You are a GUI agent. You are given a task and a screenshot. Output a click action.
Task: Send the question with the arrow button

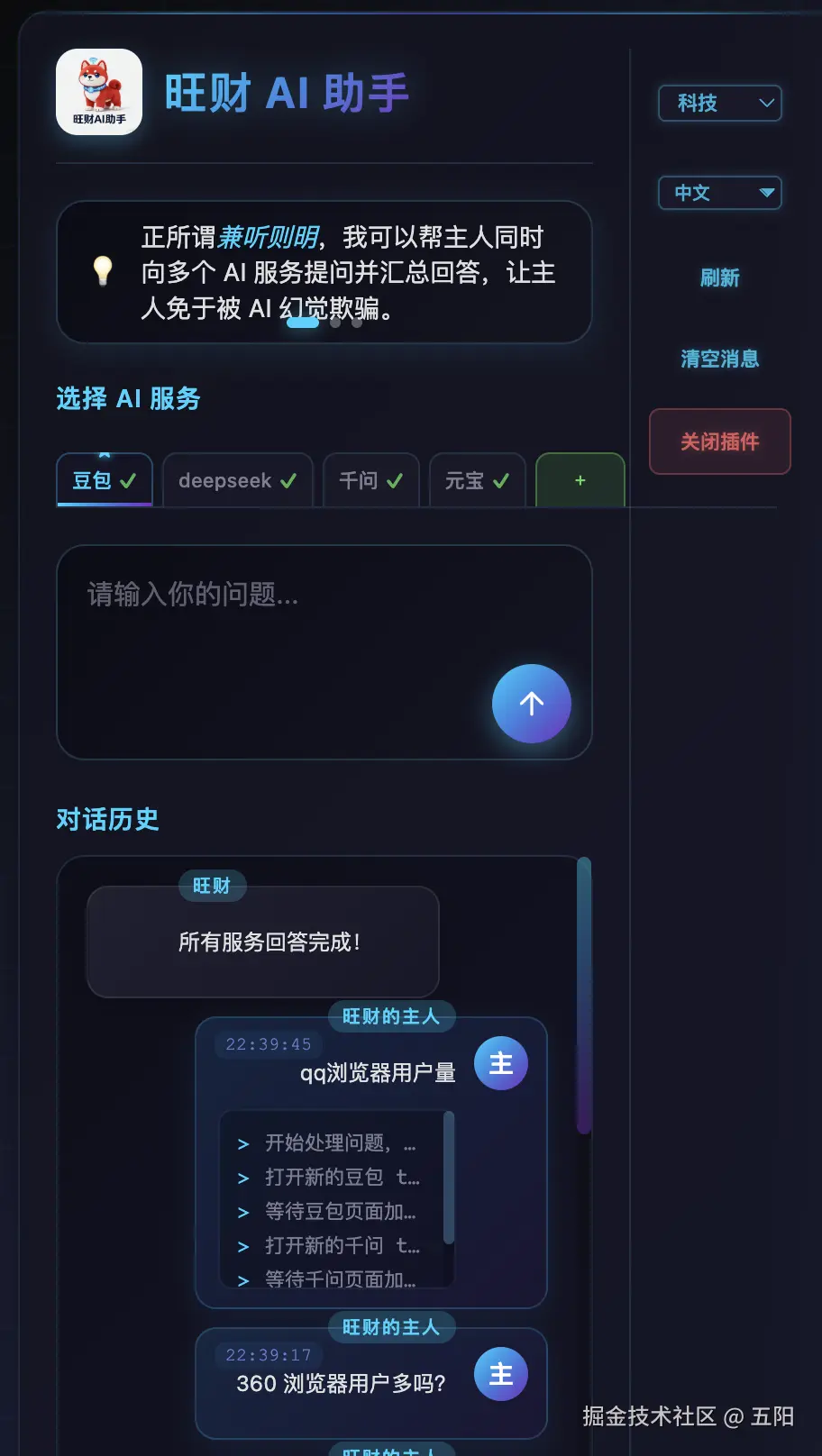531,704
